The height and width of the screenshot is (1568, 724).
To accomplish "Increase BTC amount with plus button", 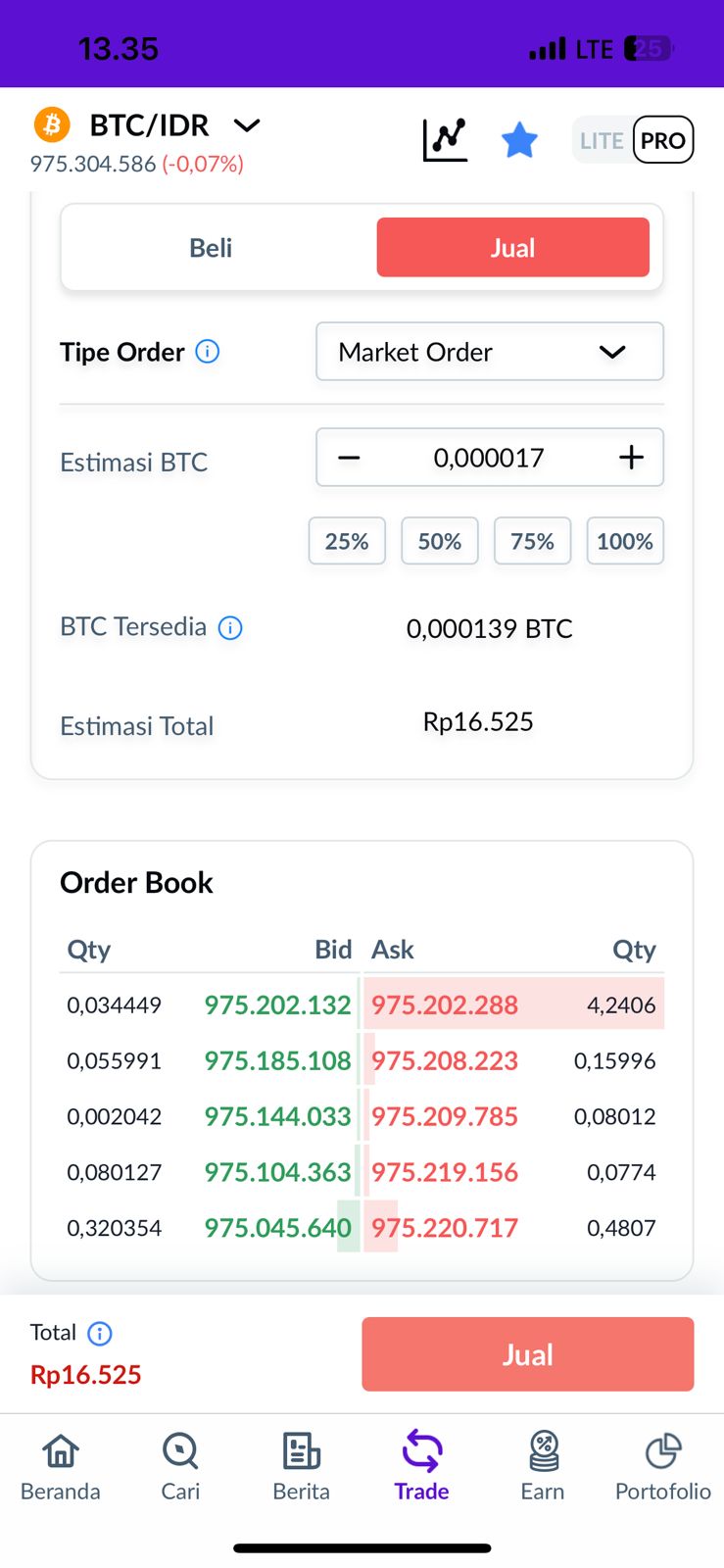I will (631, 458).
